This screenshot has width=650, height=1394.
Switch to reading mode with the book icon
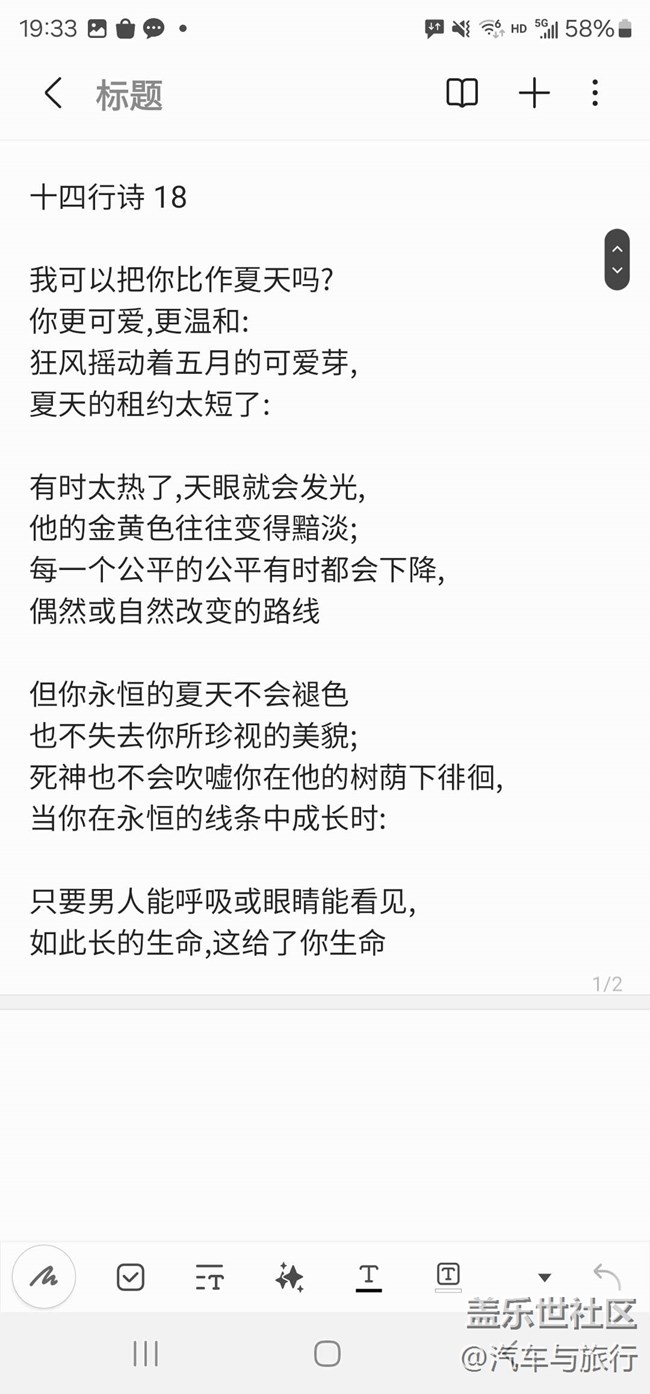[x=462, y=94]
